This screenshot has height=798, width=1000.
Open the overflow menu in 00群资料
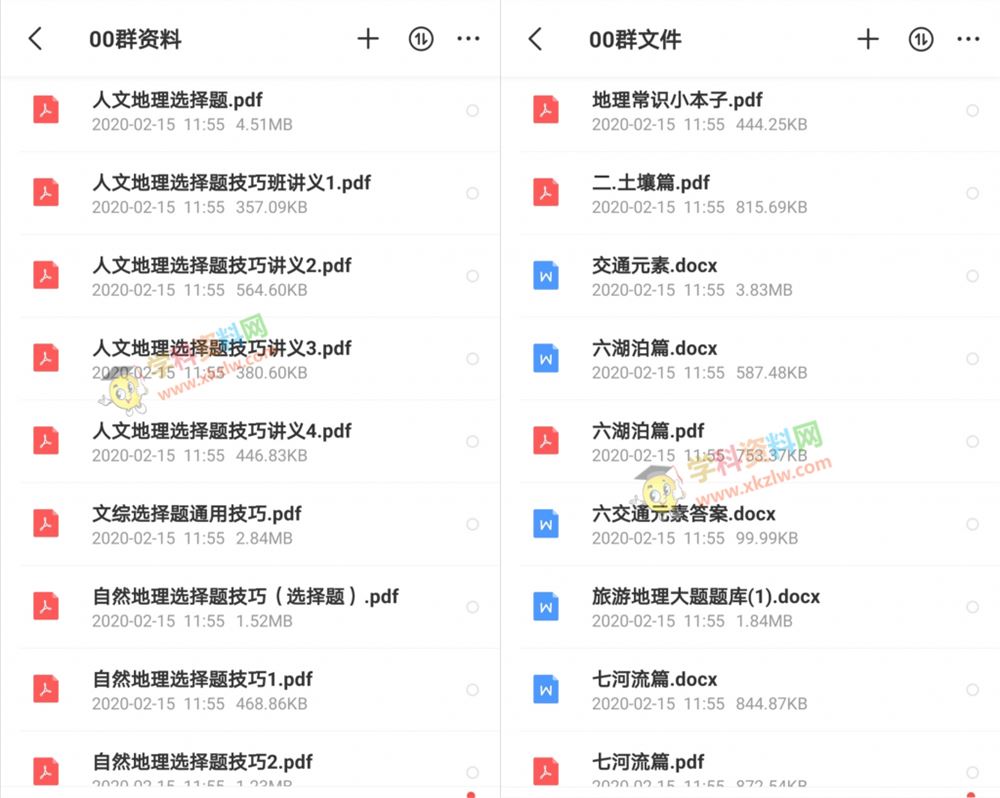[x=468, y=39]
